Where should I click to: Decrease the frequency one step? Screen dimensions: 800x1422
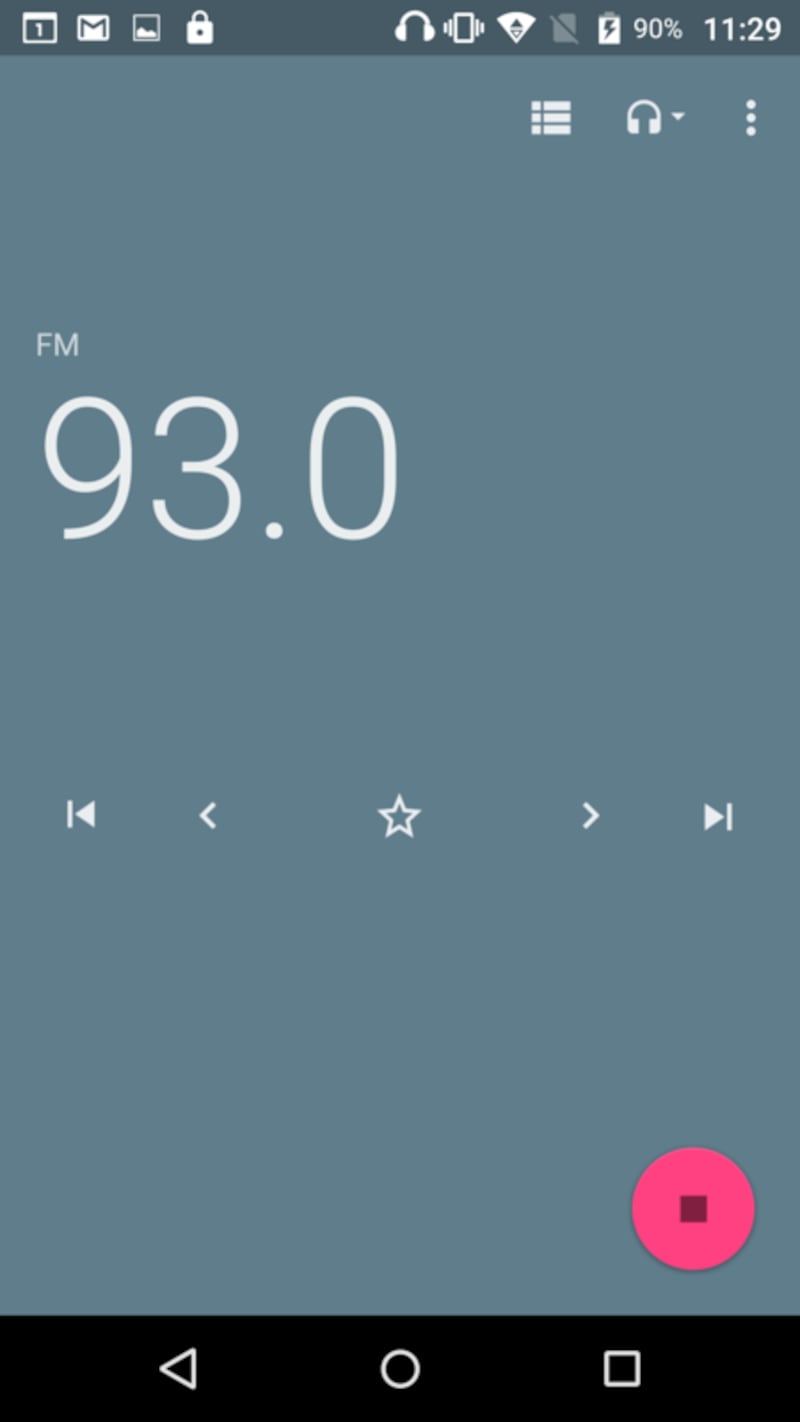pyautogui.click(x=208, y=816)
